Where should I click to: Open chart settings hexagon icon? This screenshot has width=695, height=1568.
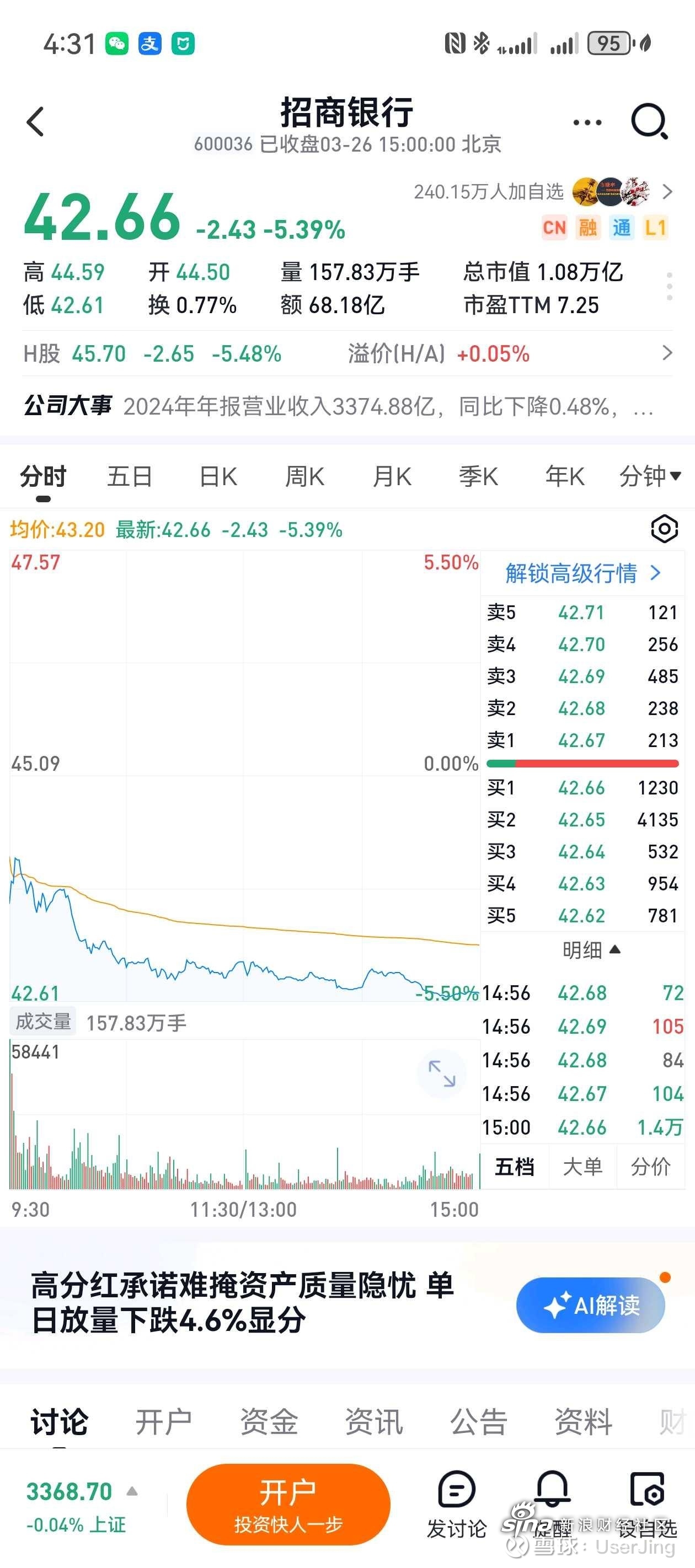[664, 529]
